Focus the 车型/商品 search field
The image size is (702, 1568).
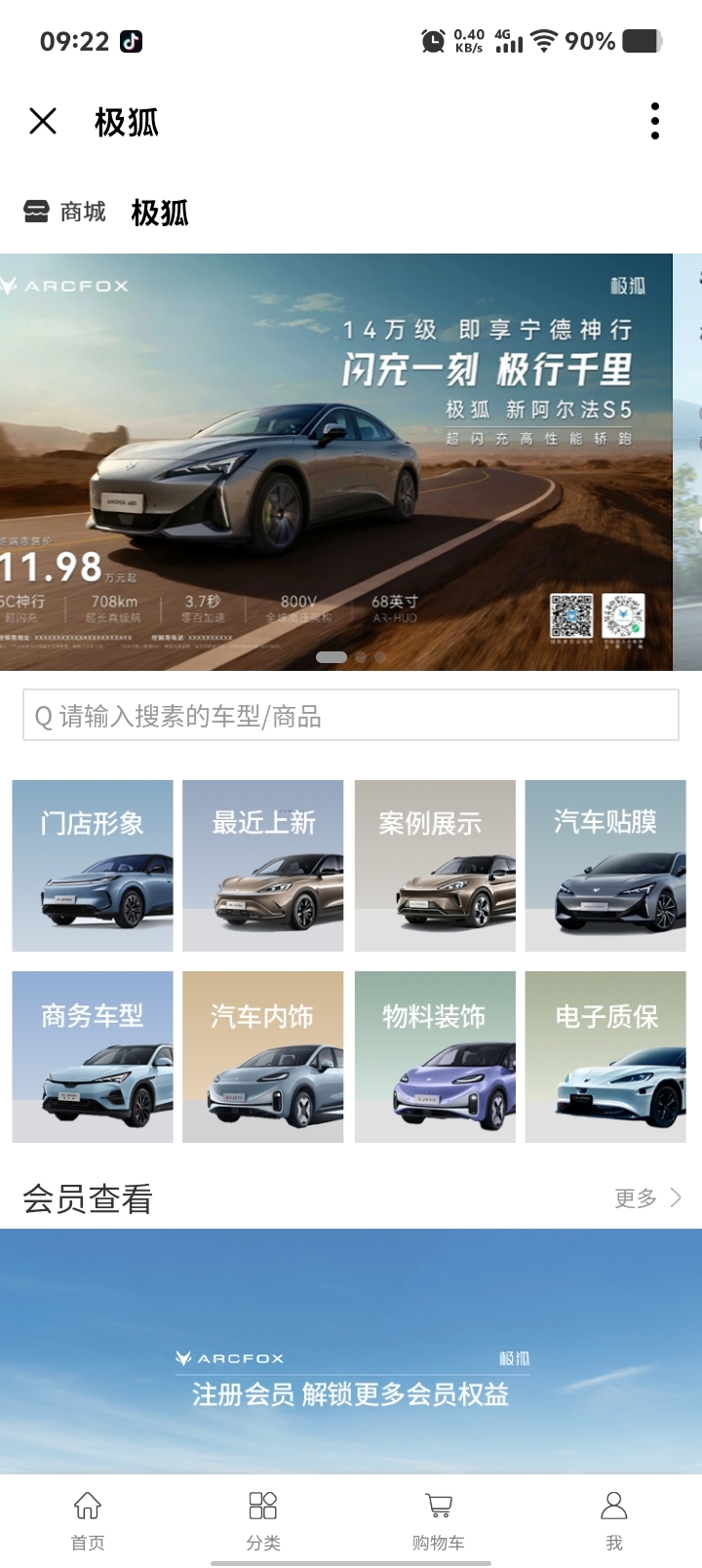(351, 716)
